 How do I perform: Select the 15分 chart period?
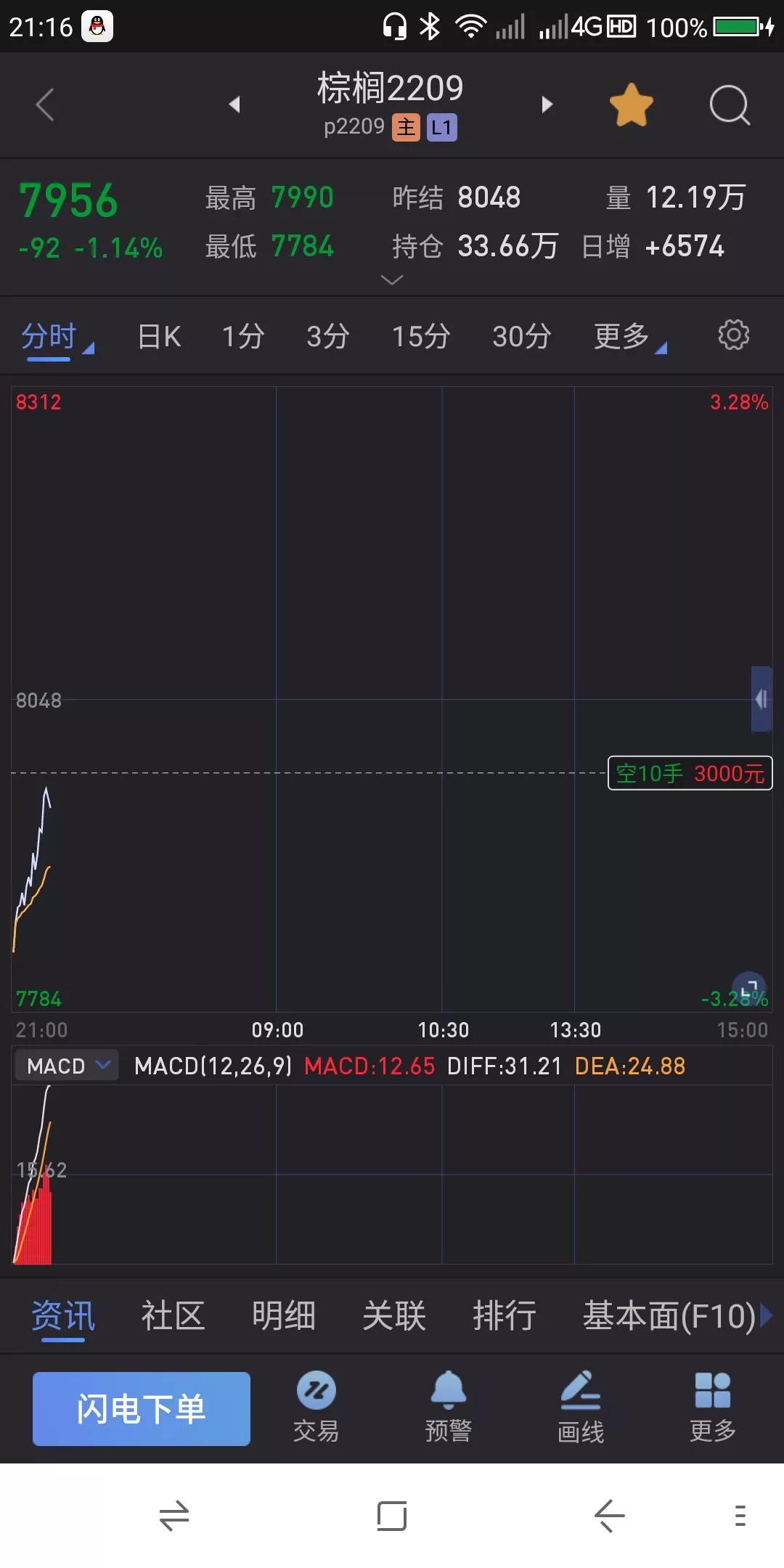click(421, 337)
